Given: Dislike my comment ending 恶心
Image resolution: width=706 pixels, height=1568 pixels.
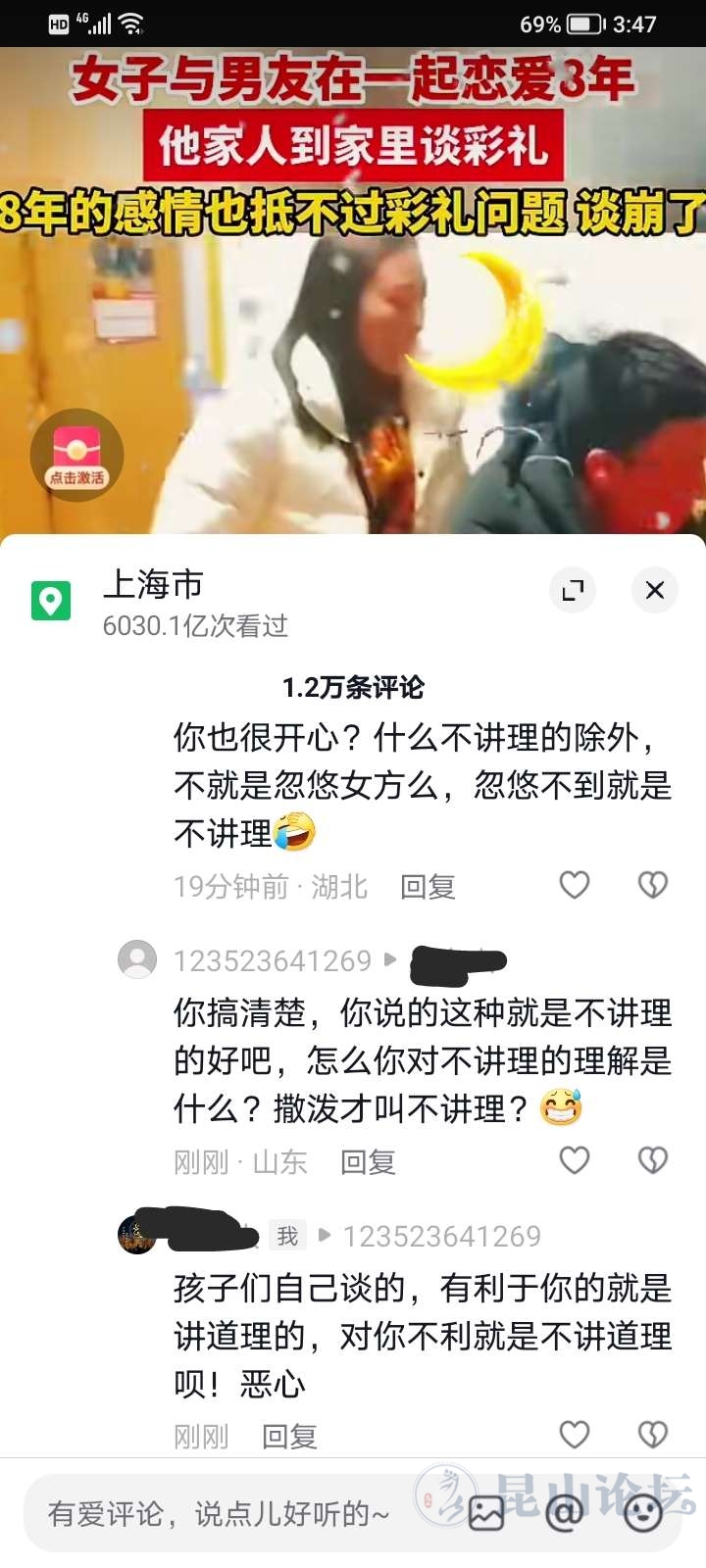Looking at the screenshot, I should coord(652,1435).
